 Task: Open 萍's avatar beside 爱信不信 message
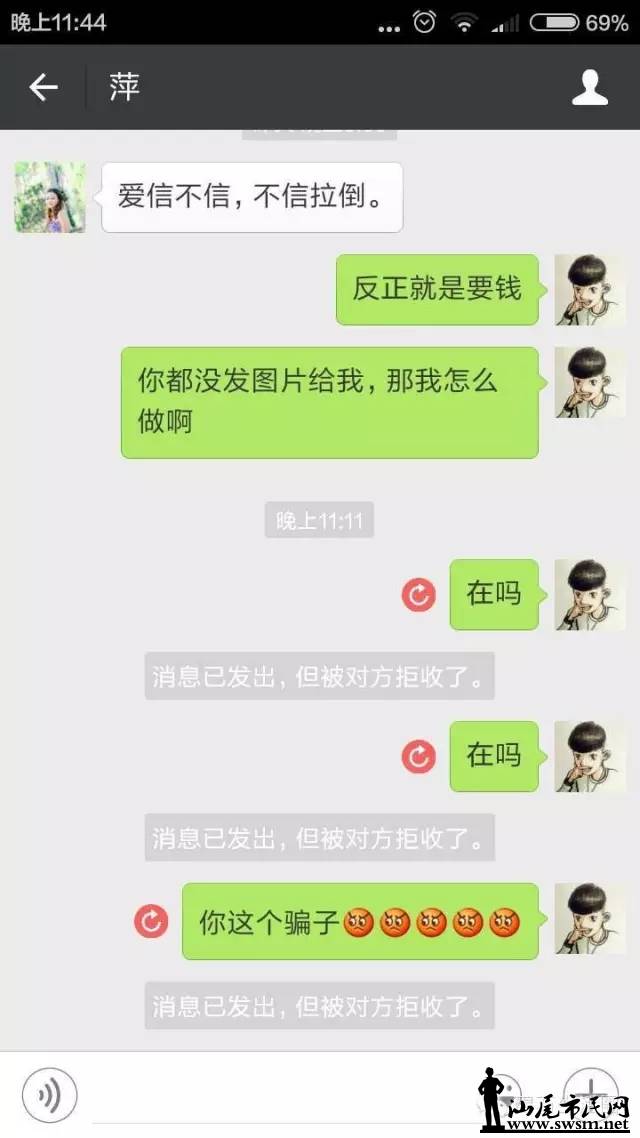pyautogui.click(x=50, y=197)
